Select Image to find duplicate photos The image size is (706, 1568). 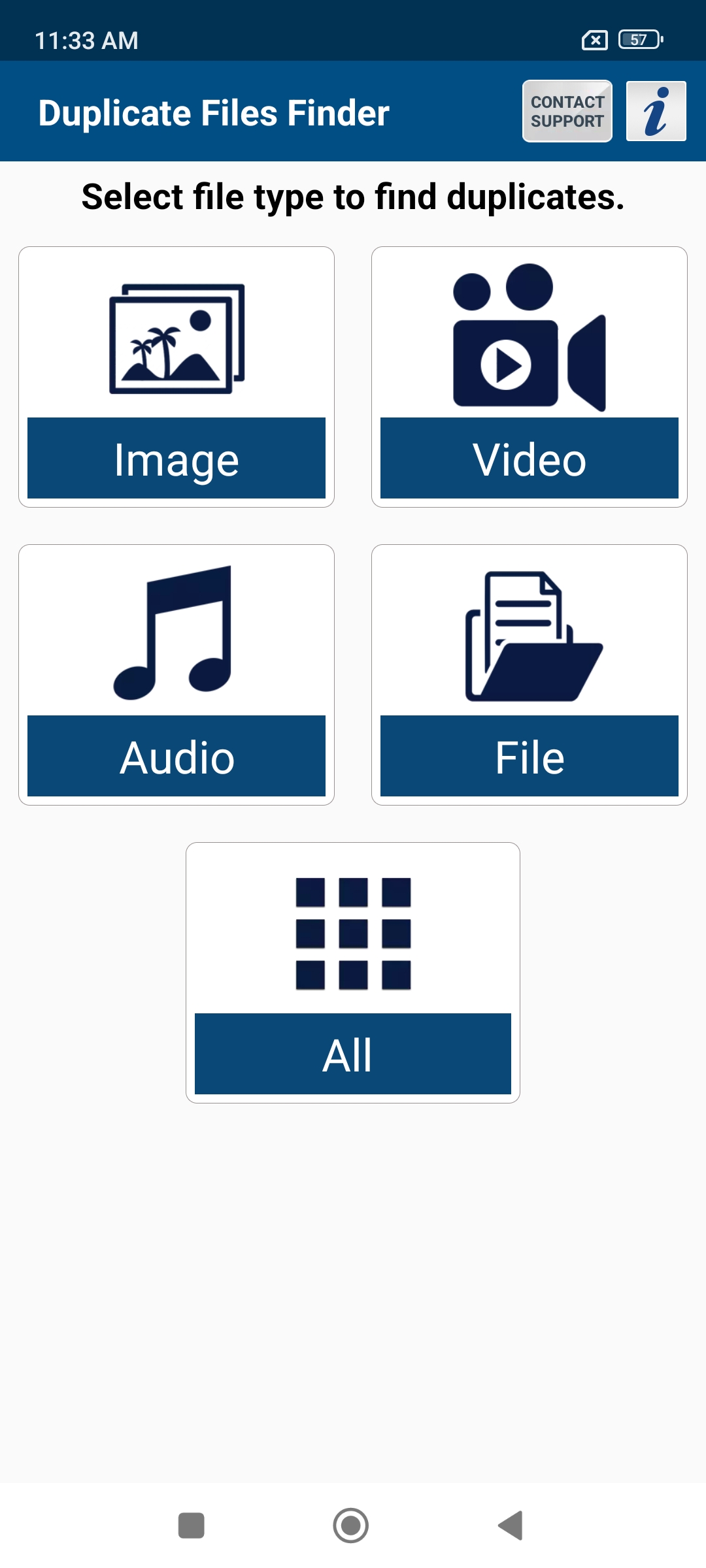tap(176, 377)
